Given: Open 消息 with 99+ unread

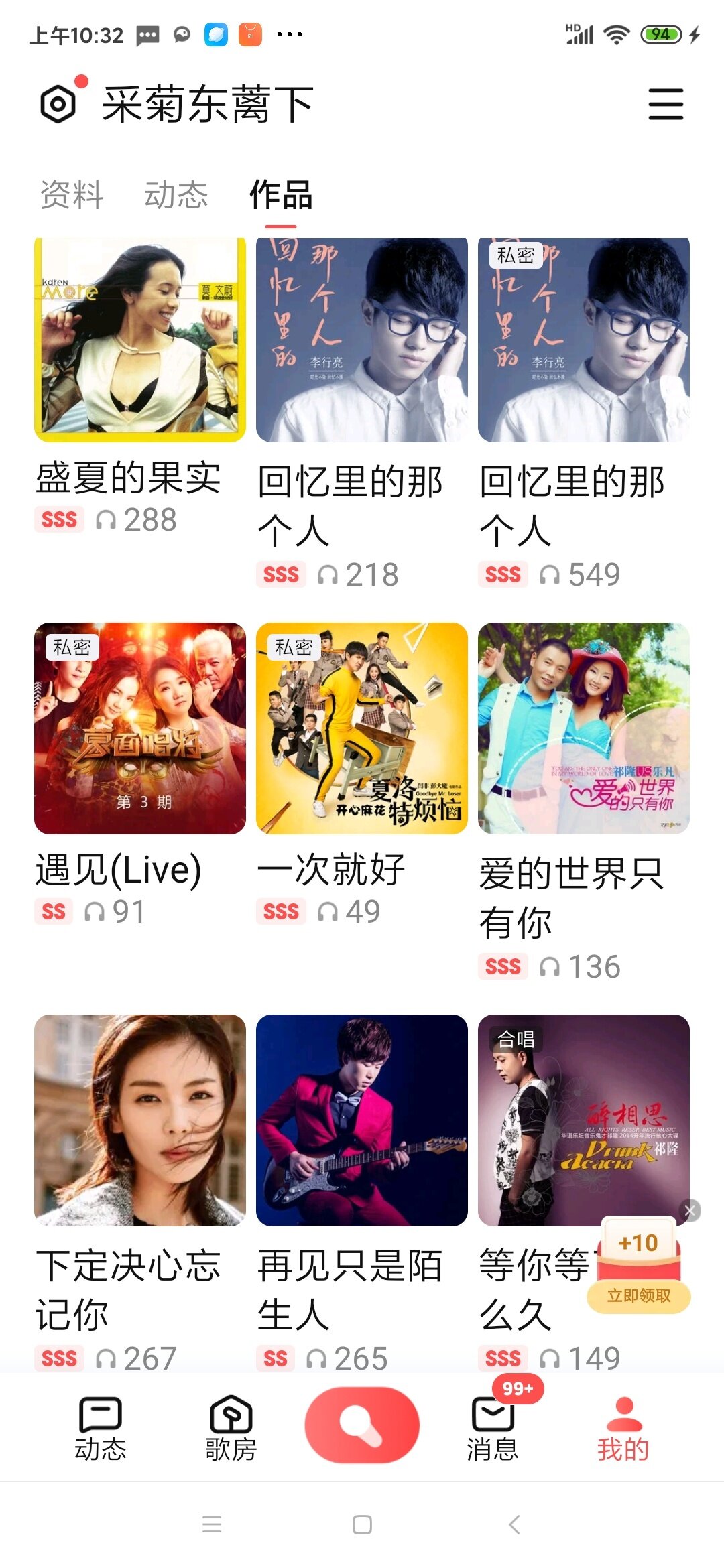Looking at the screenshot, I should click(x=493, y=1428).
